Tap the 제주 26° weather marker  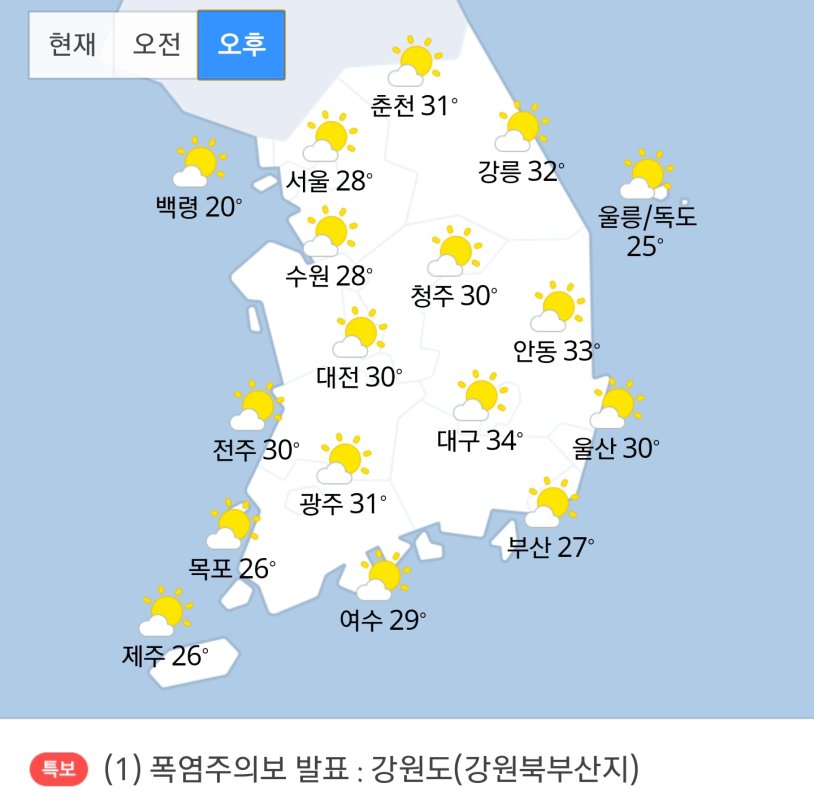click(x=165, y=632)
